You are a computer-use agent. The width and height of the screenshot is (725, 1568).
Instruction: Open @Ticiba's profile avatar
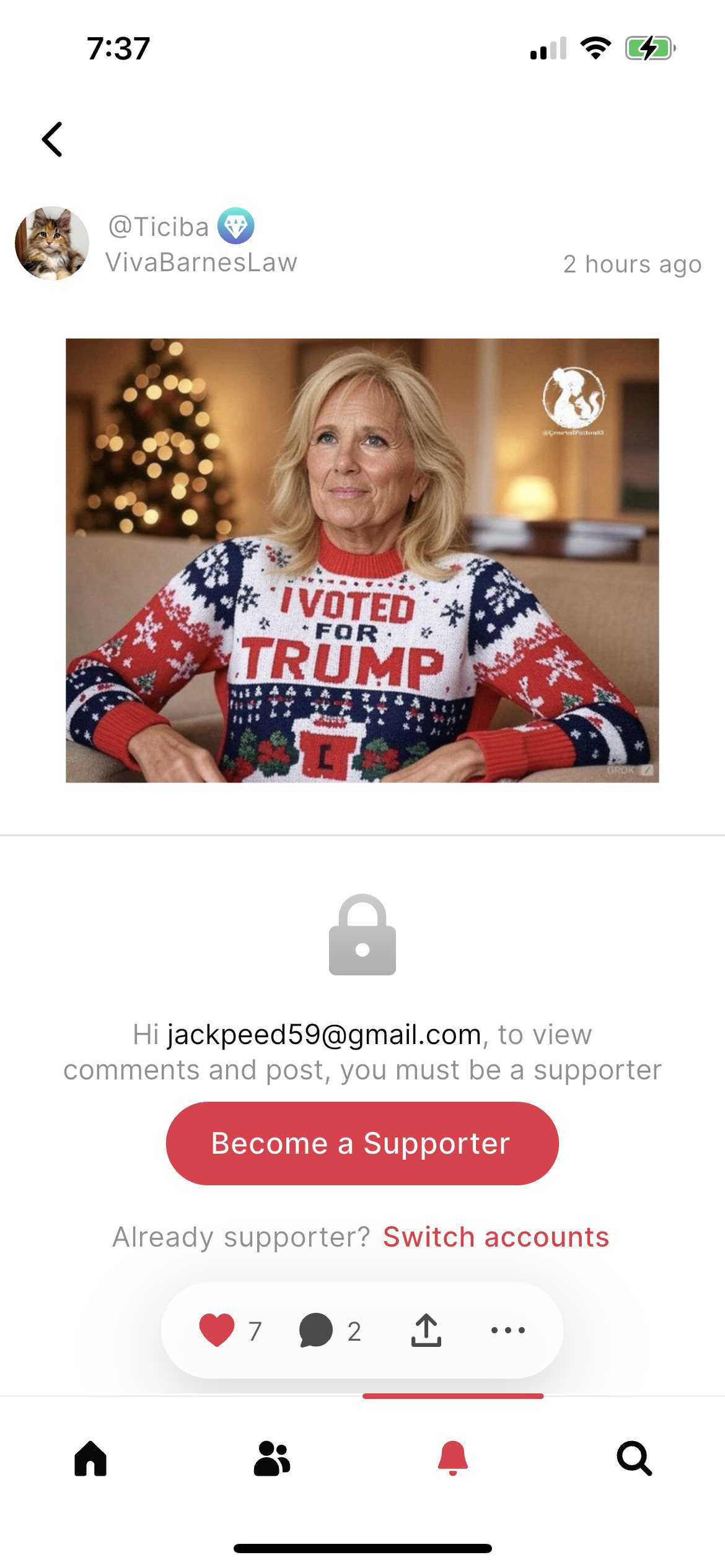point(52,243)
